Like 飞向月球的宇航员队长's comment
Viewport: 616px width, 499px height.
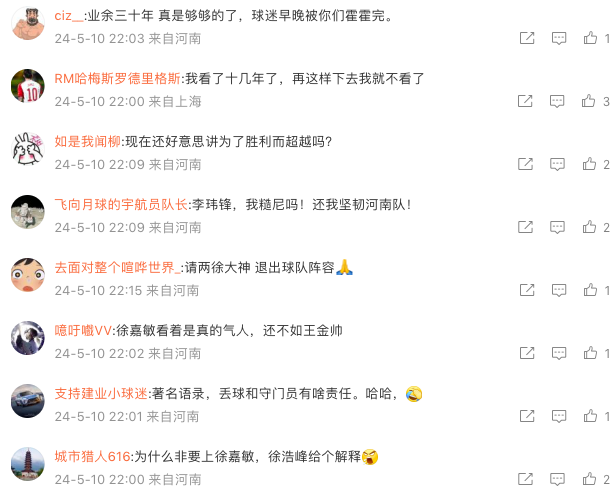point(591,227)
